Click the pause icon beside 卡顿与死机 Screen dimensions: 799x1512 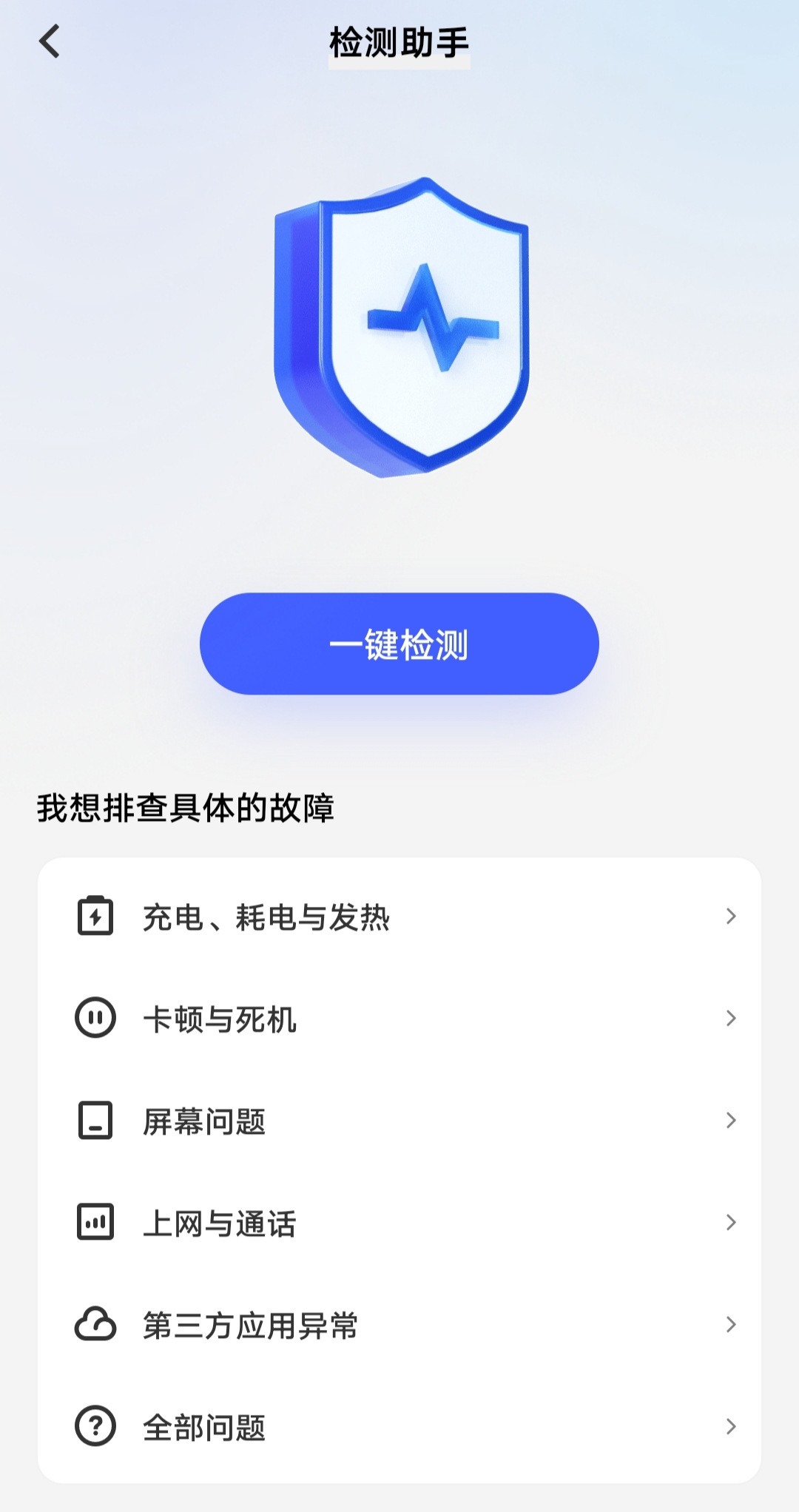tap(94, 1019)
